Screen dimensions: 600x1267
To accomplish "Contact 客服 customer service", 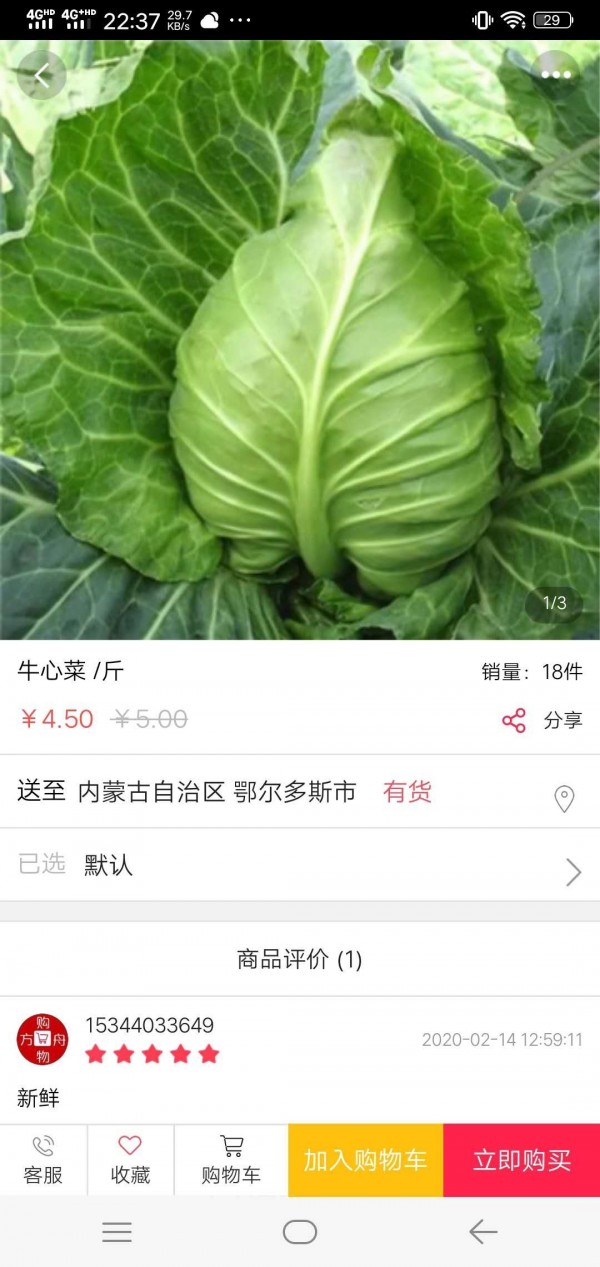I will [43, 1160].
